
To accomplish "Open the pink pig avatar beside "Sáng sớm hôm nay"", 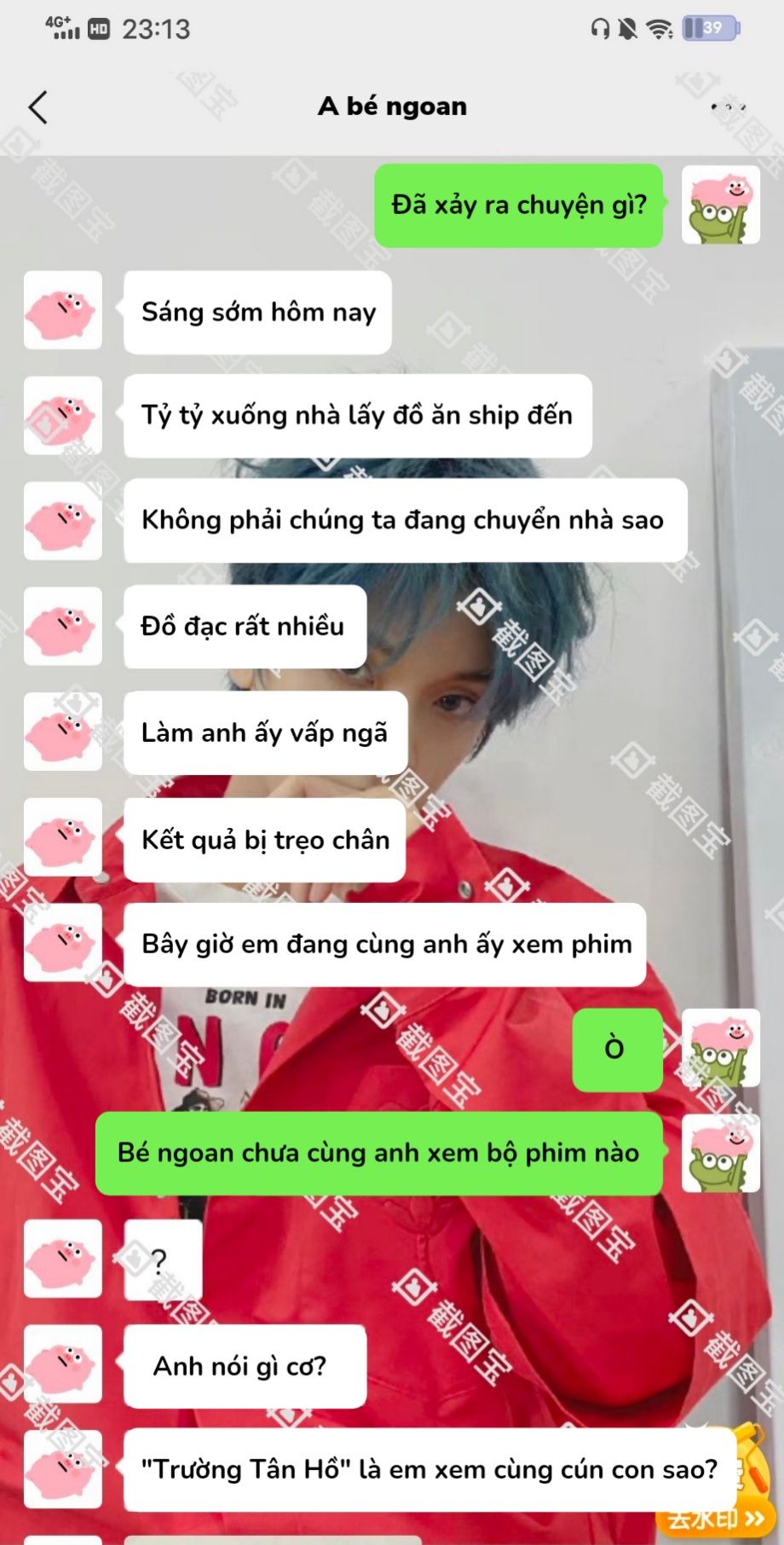I will [x=62, y=310].
